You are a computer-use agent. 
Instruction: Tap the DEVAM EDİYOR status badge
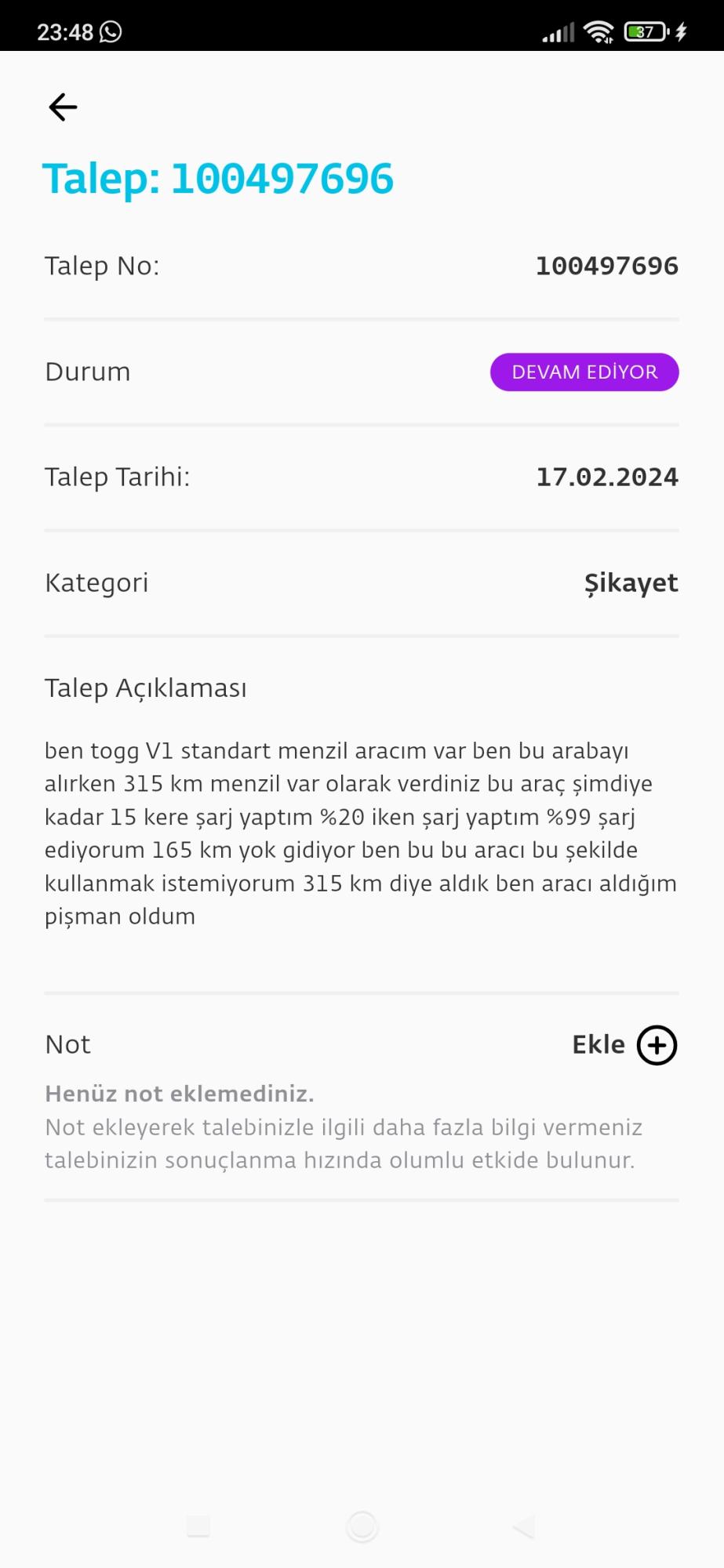(584, 372)
